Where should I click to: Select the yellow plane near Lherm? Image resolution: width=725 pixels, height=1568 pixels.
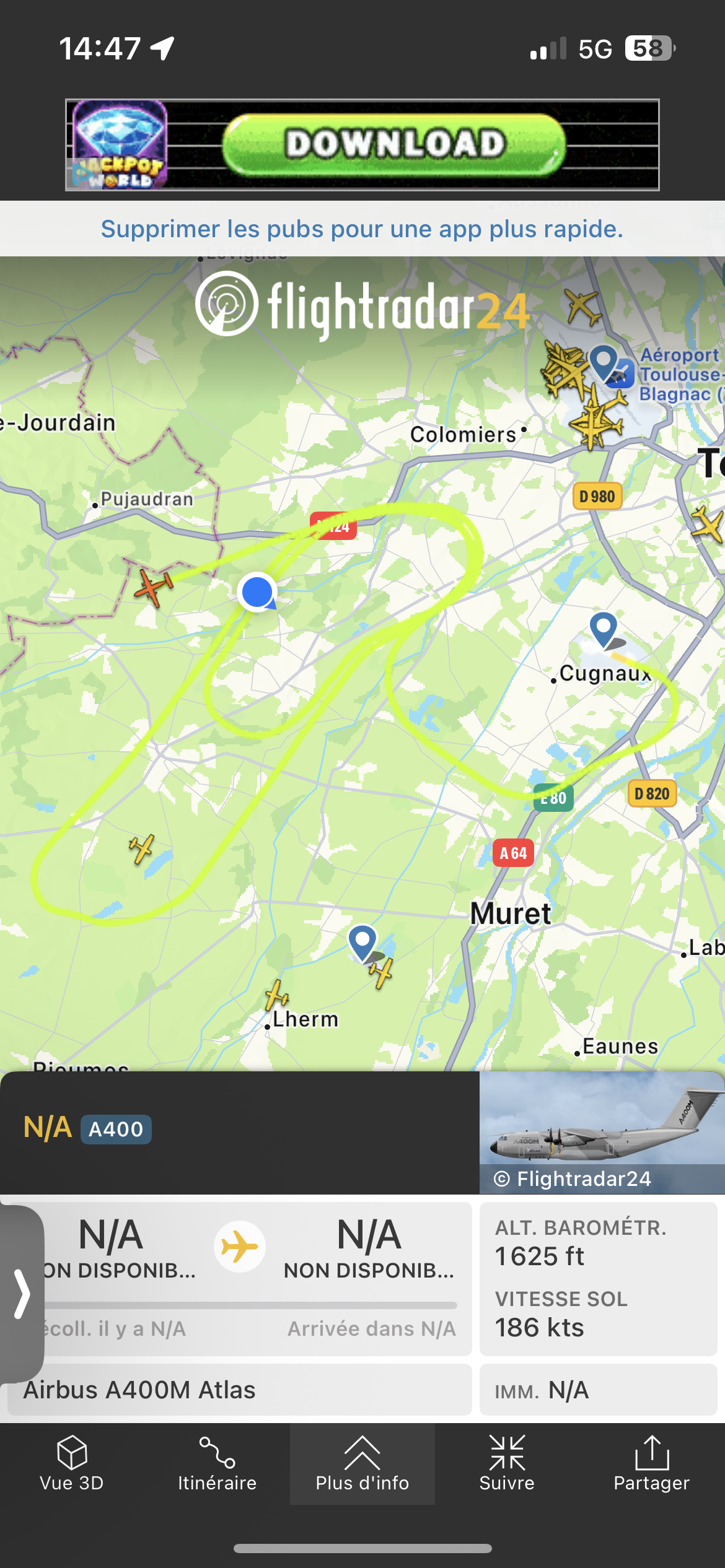(x=276, y=996)
